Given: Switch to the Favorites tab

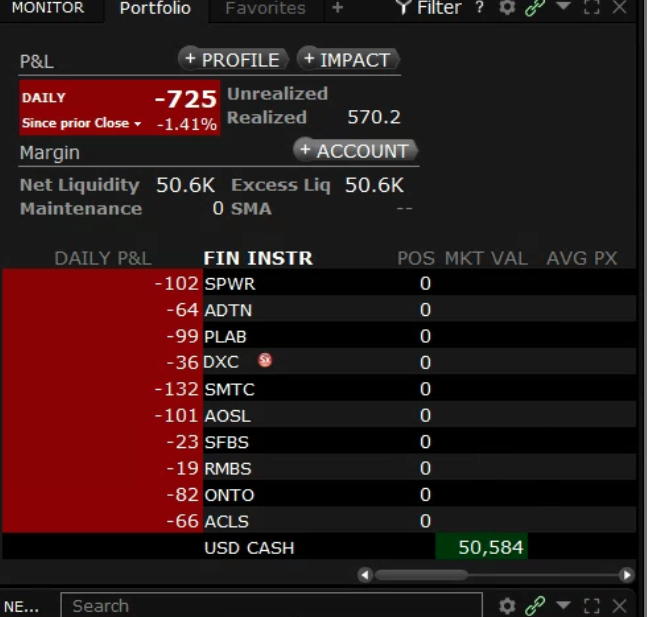Looking at the screenshot, I should coord(265,9).
